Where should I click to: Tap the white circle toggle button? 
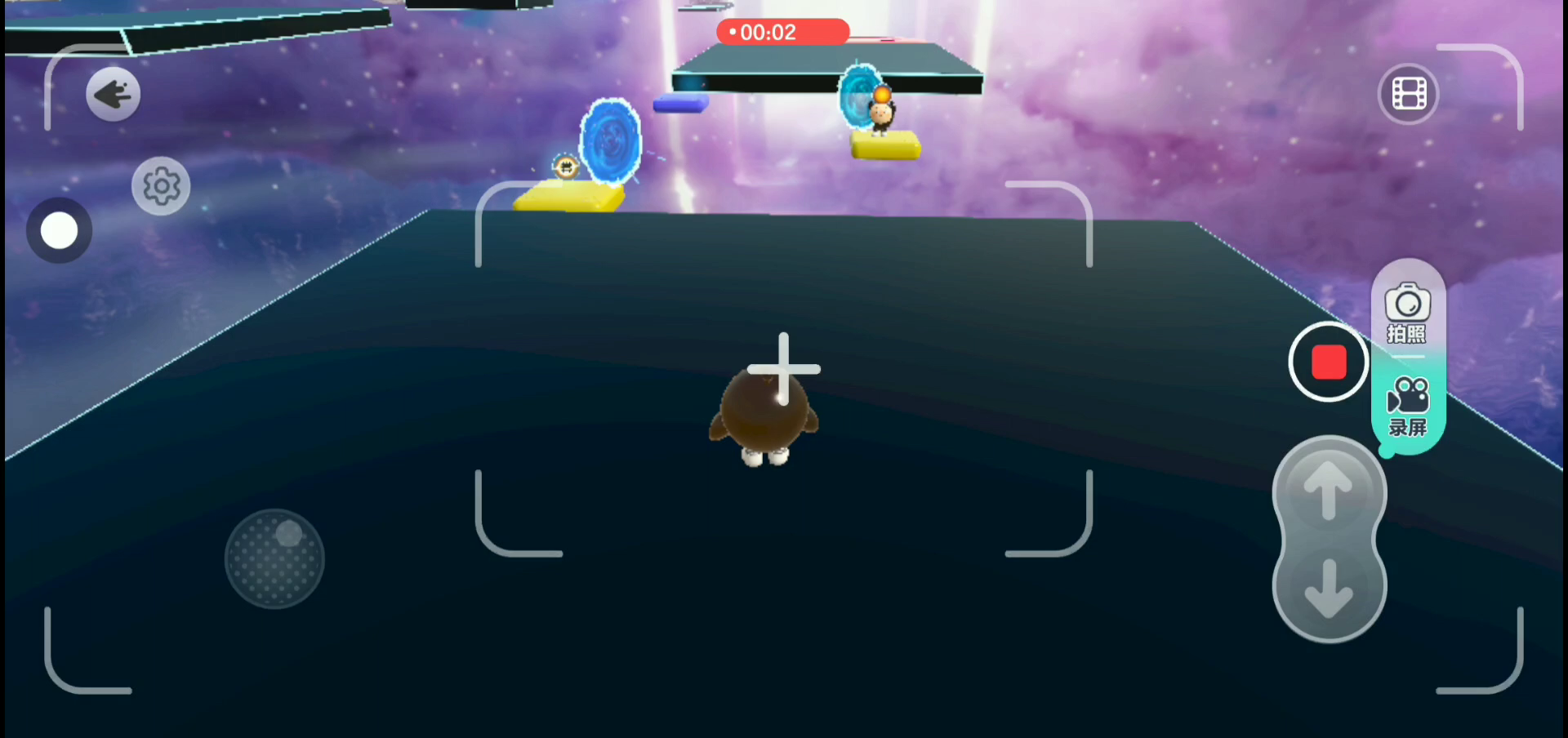60,231
